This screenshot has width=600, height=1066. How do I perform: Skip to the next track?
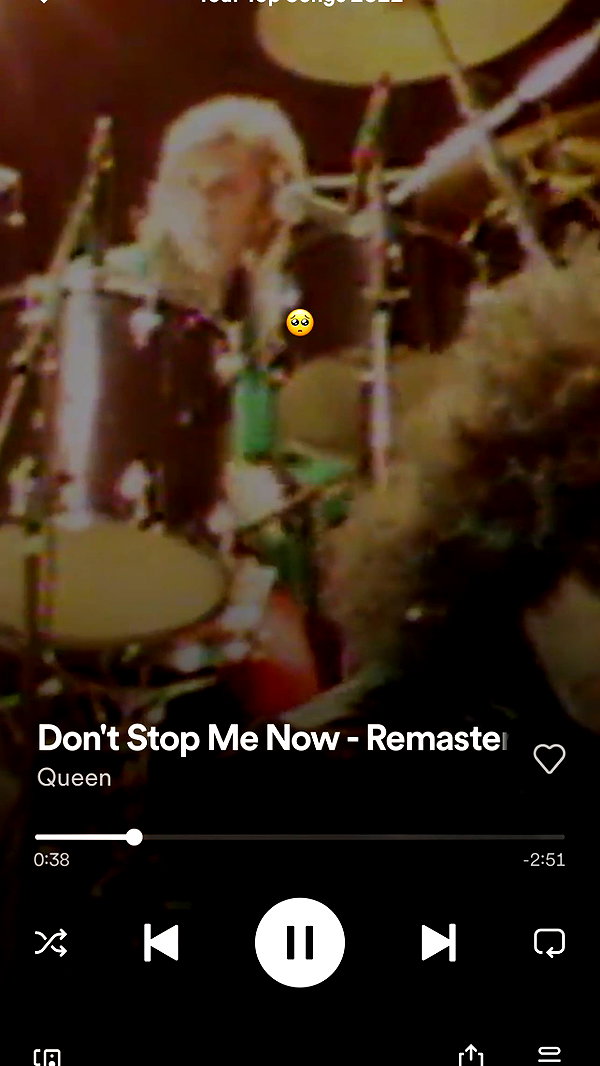click(x=439, y=942)
